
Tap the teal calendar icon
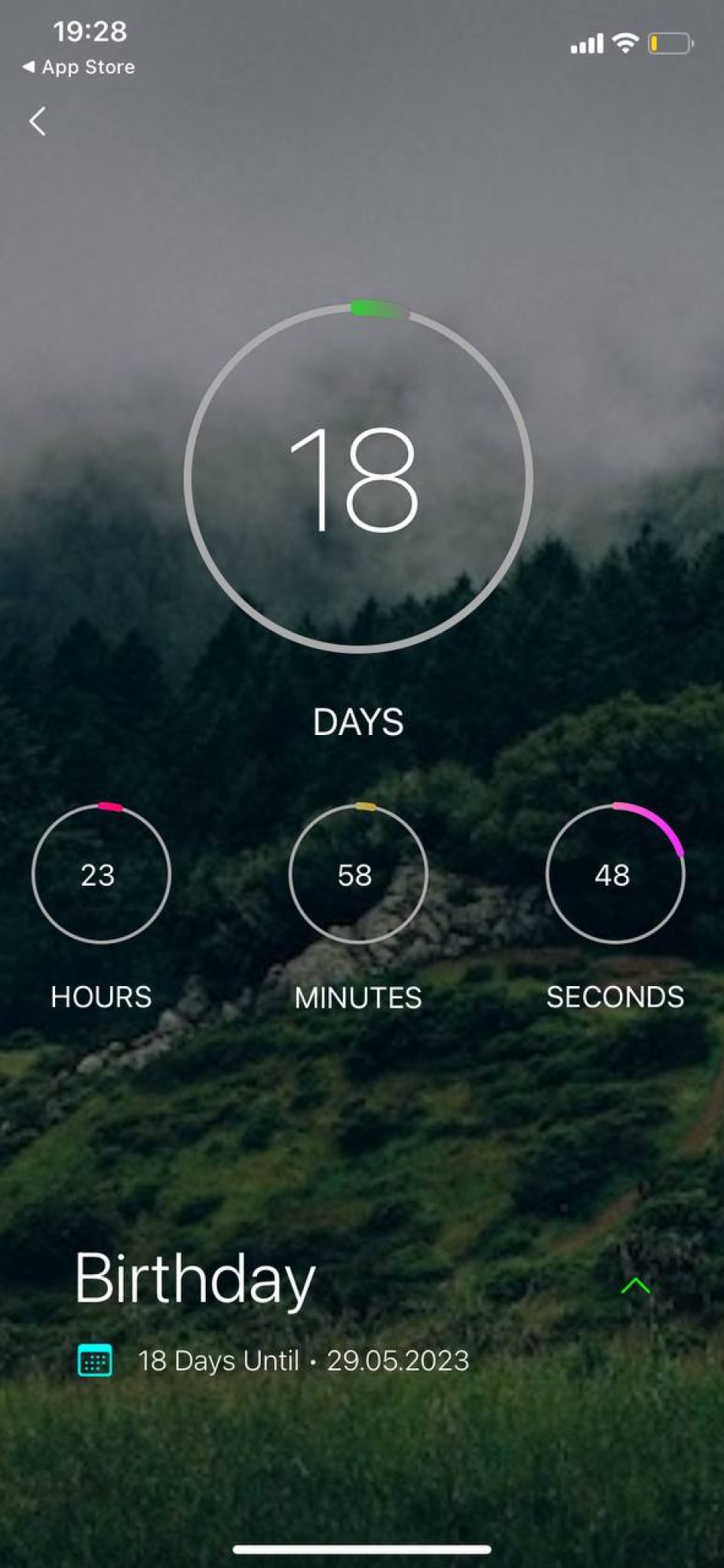click(95, 1362)
